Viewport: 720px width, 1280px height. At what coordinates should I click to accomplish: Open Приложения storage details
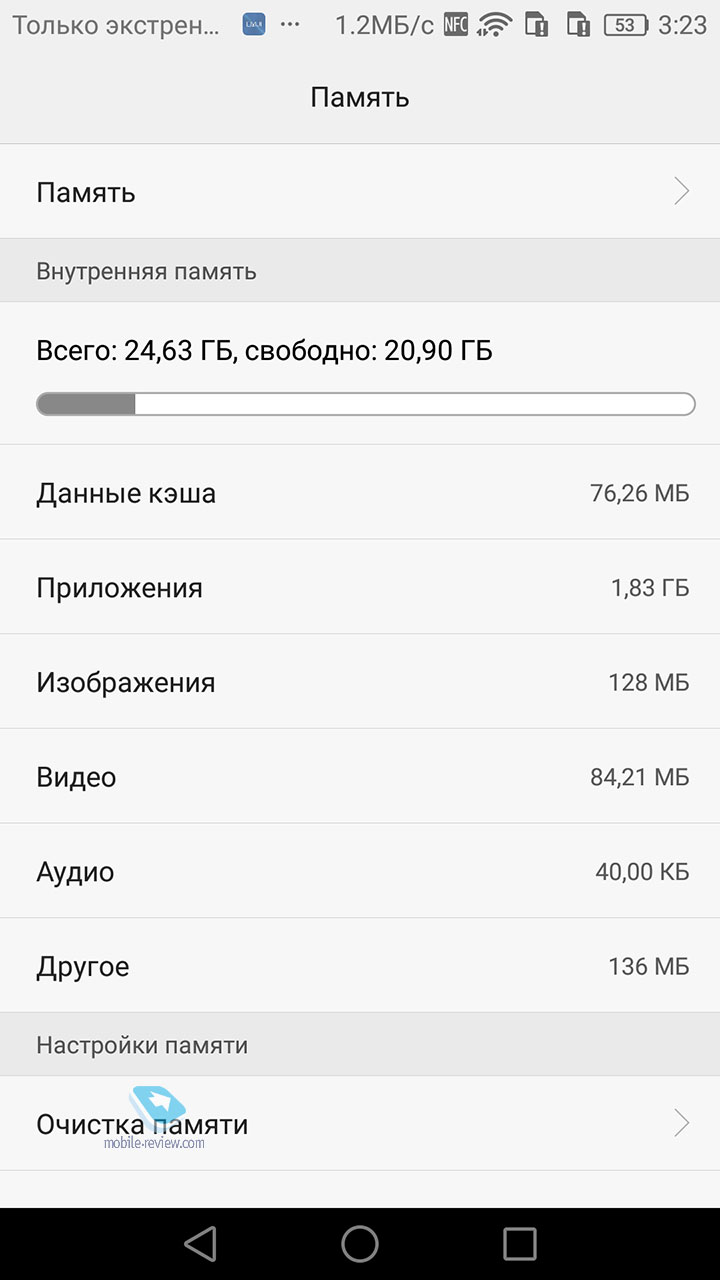pyautogui.click(x=360, y=587)
